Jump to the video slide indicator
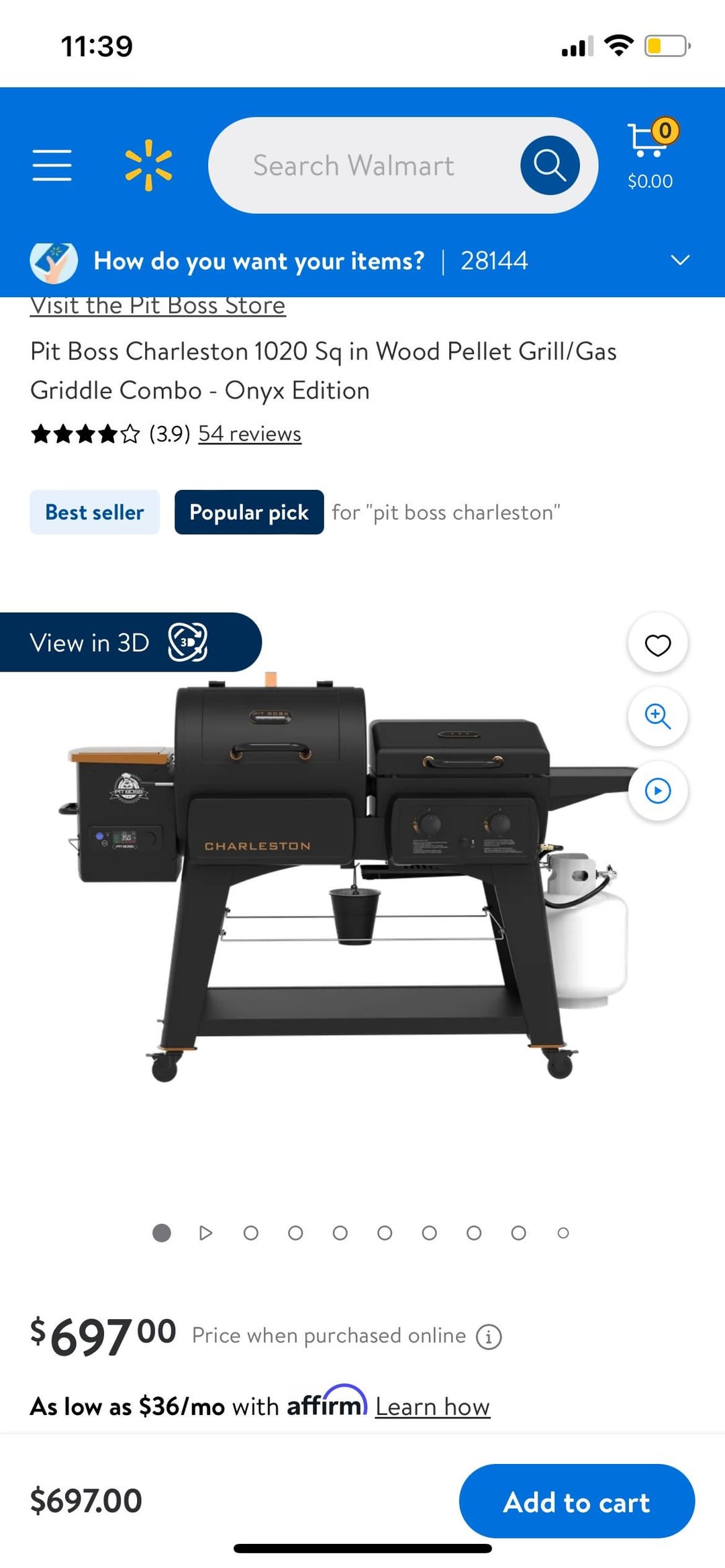 pos(206,1233)
